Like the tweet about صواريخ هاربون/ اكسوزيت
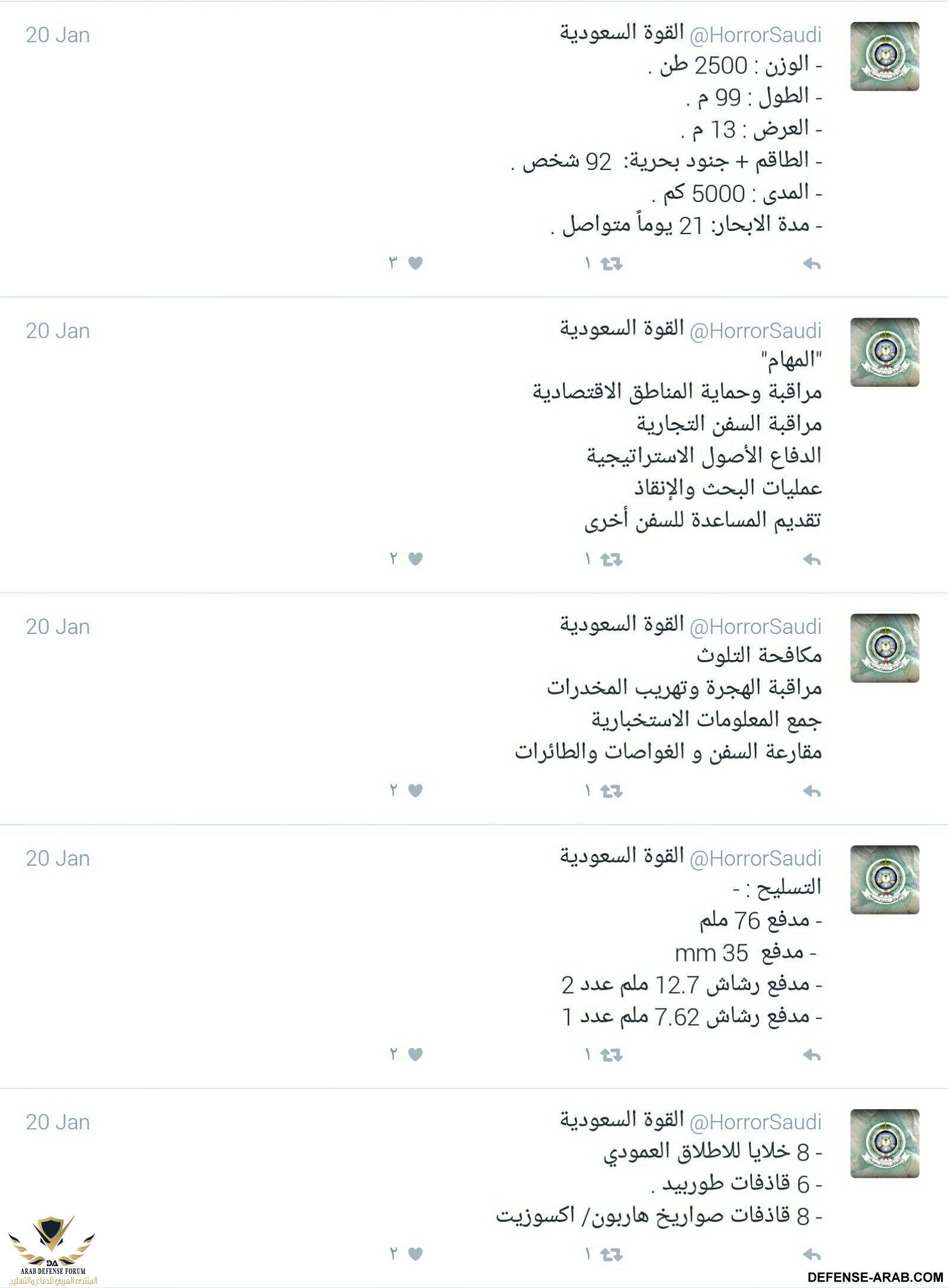The height and width of the screenshot is (1288, 948). tap(415, 1254)
